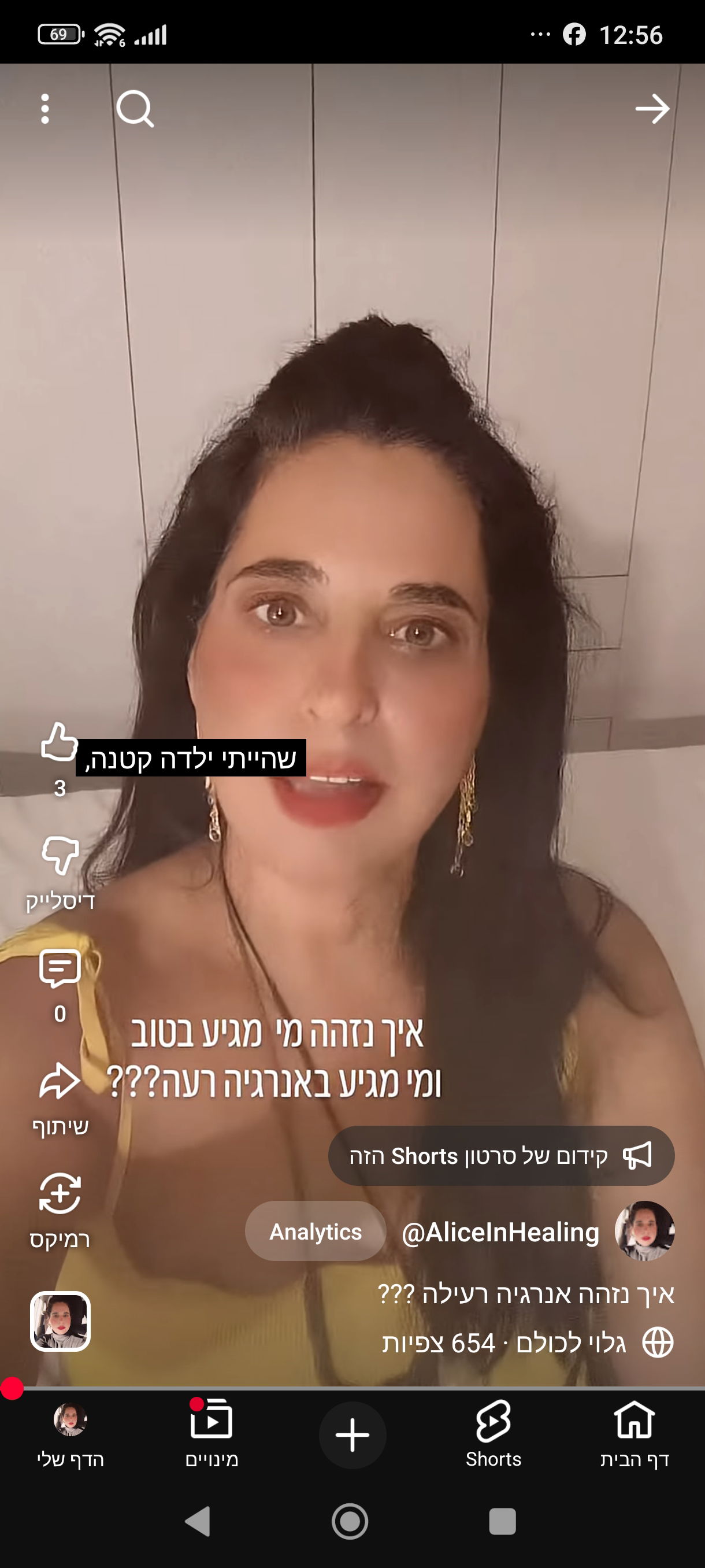Open the search icon
705x1568 pixels.
[x=135, y=109]
